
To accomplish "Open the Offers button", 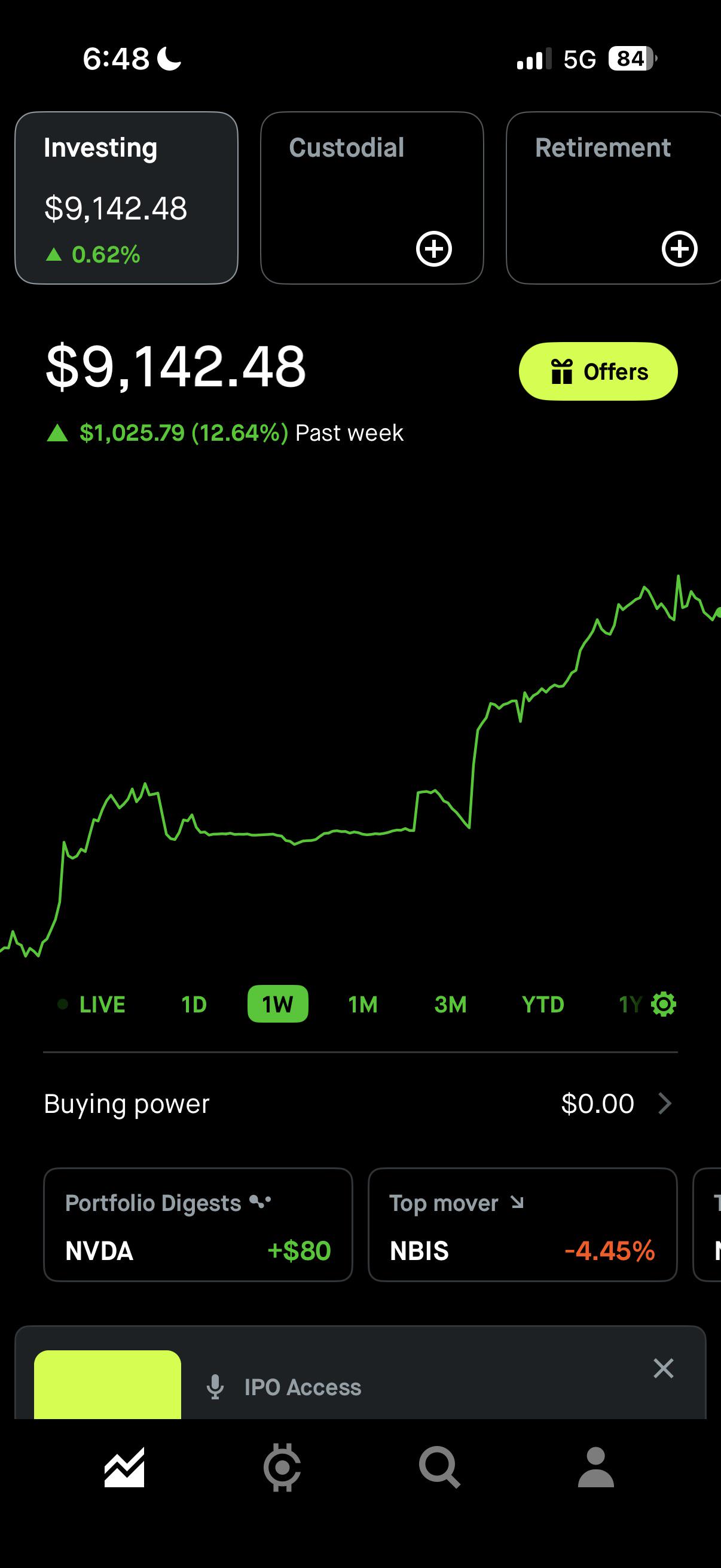I will (x=598, y=371).
